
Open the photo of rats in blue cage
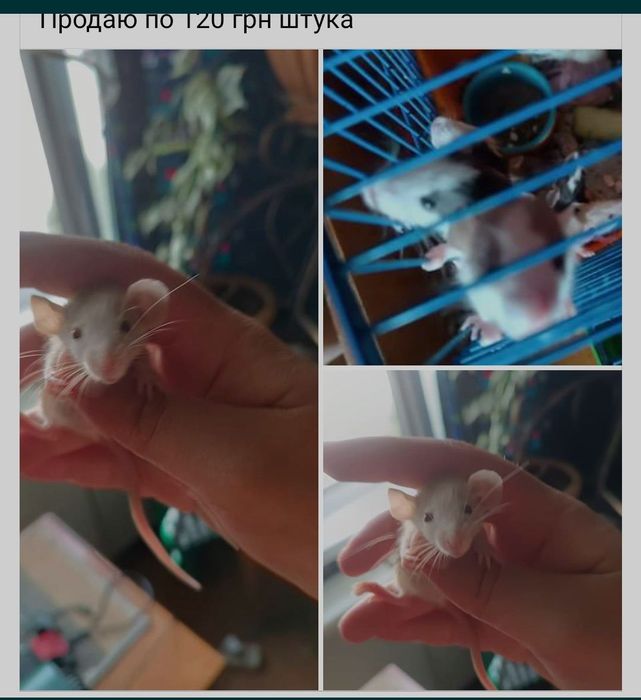click(471, 207)
